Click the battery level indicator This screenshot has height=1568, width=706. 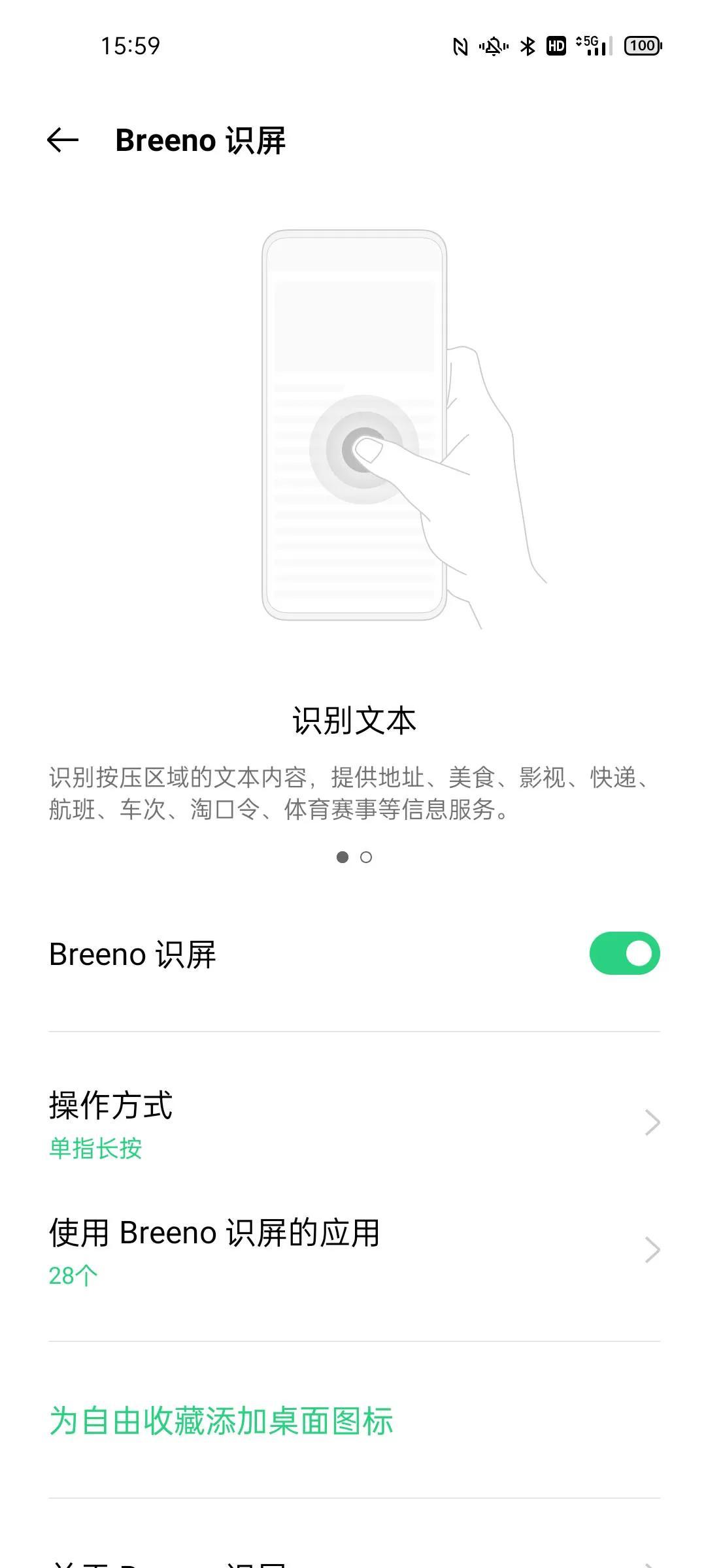tap(643, 46)
